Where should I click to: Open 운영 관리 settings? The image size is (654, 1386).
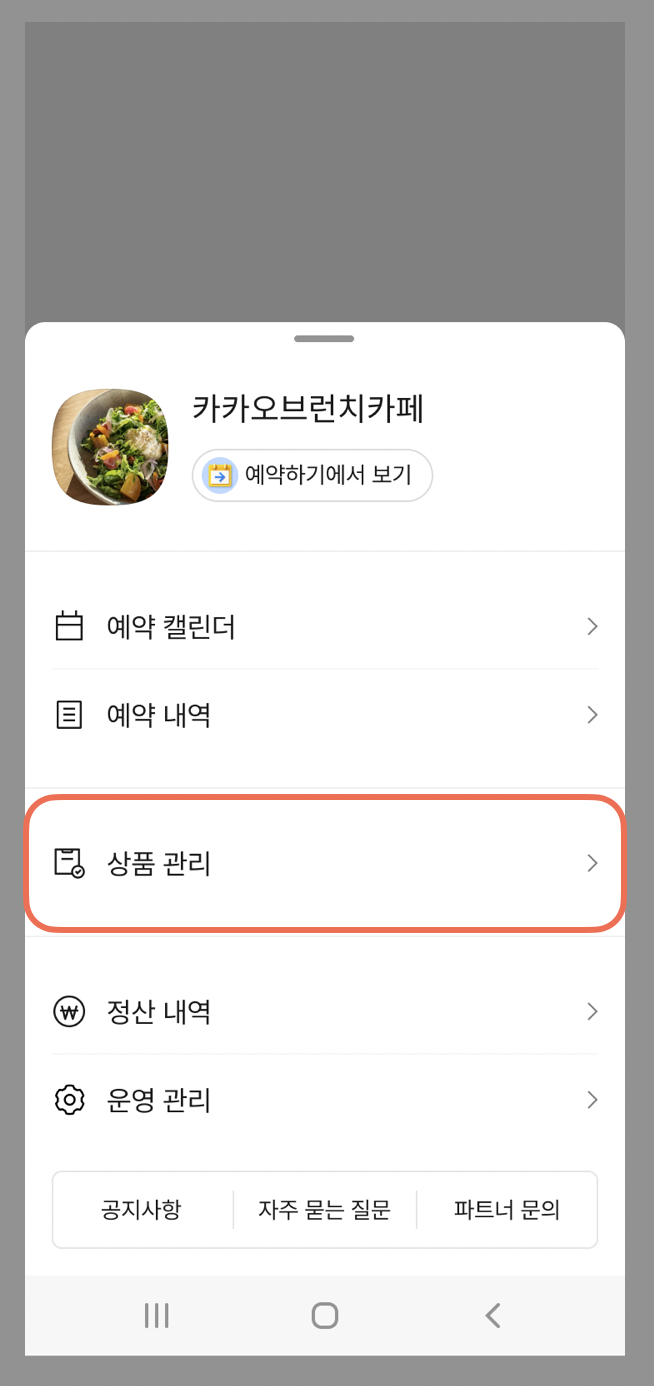click(x=325, y=1100)
